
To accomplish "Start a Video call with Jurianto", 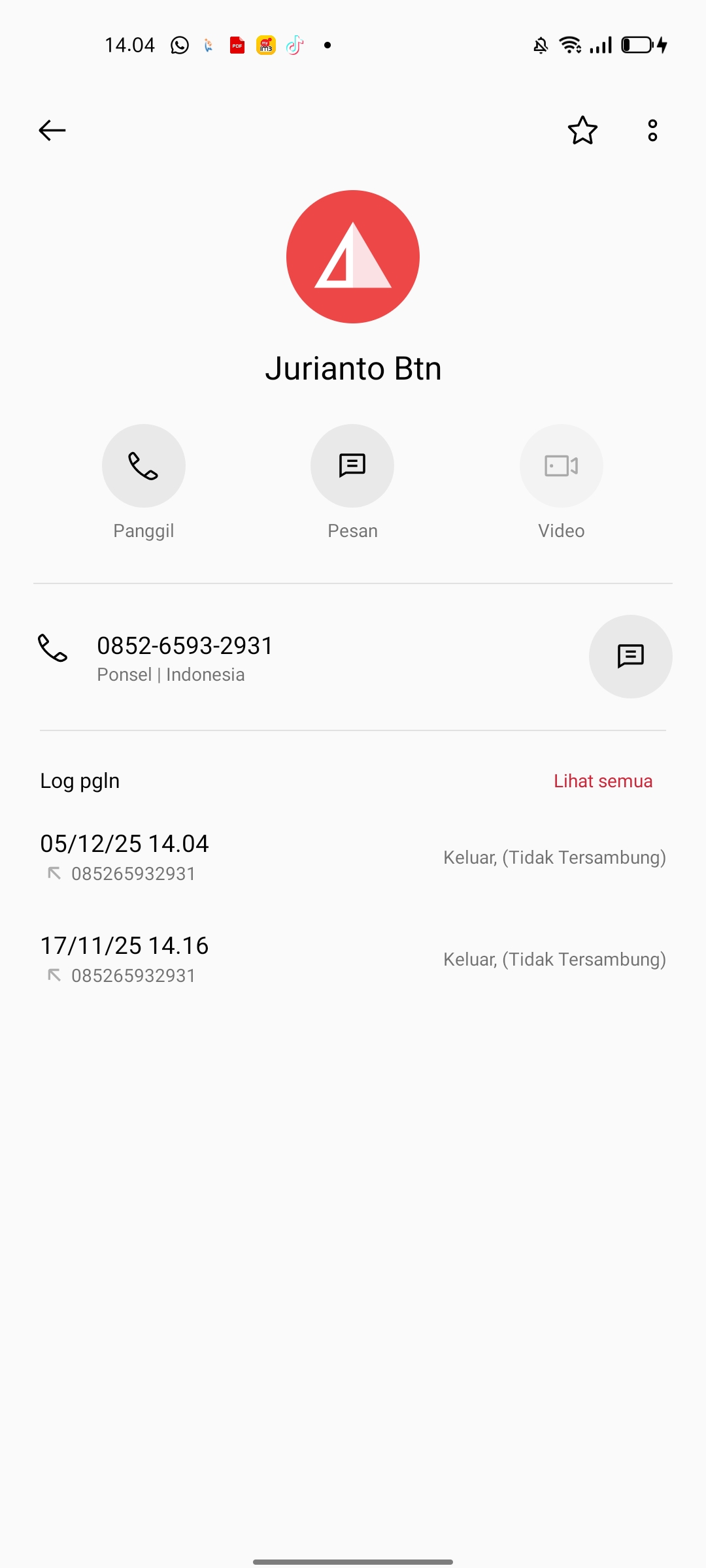I will pyautogui.click(x=562, y=466).
